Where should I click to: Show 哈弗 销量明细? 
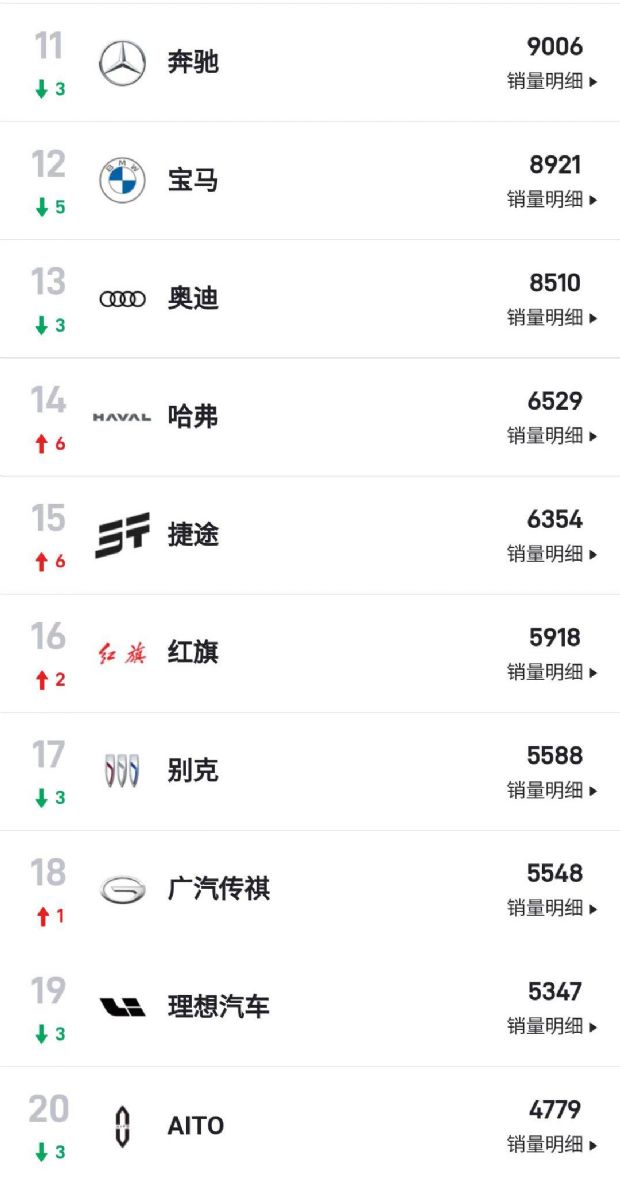tap(552, 435)
